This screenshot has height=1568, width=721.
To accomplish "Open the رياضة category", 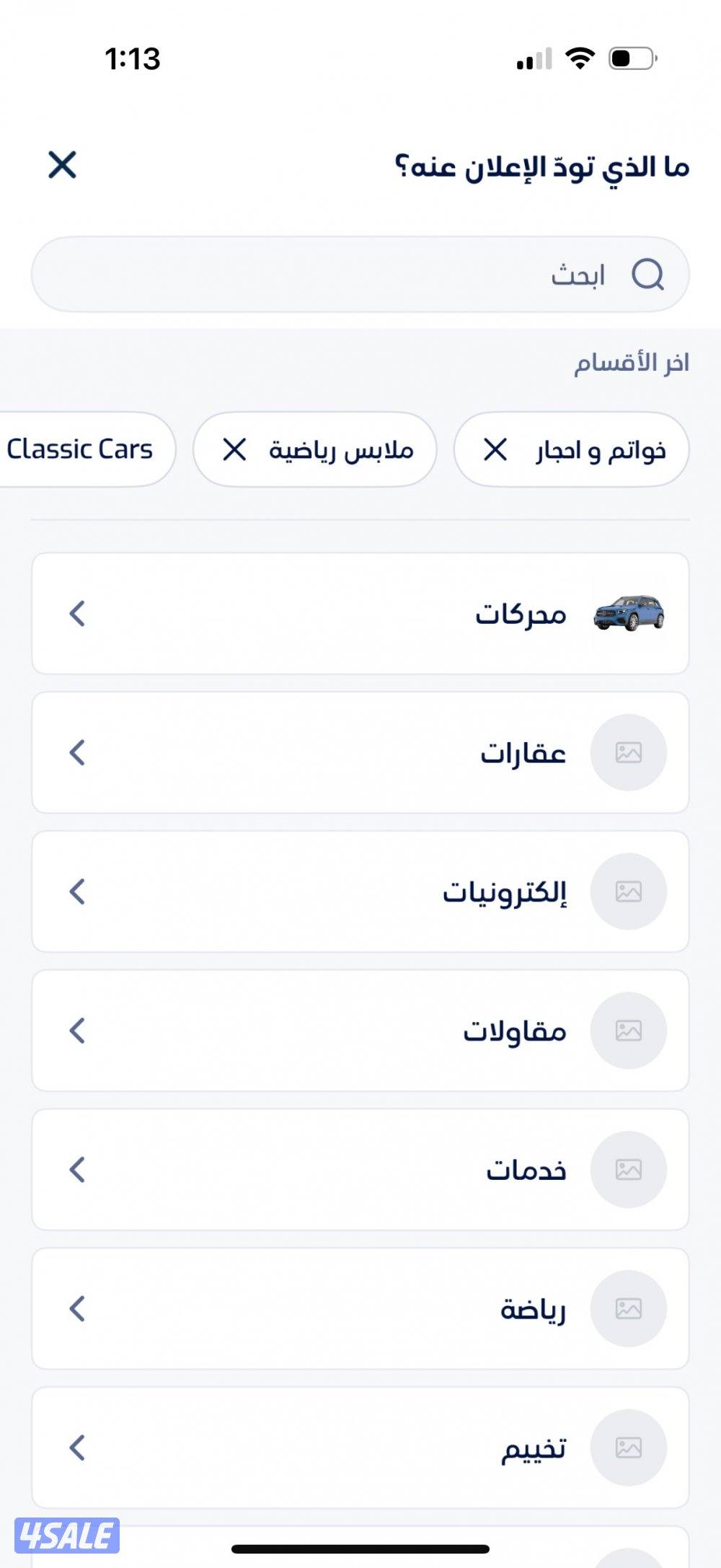I will tap(360, 1309).
